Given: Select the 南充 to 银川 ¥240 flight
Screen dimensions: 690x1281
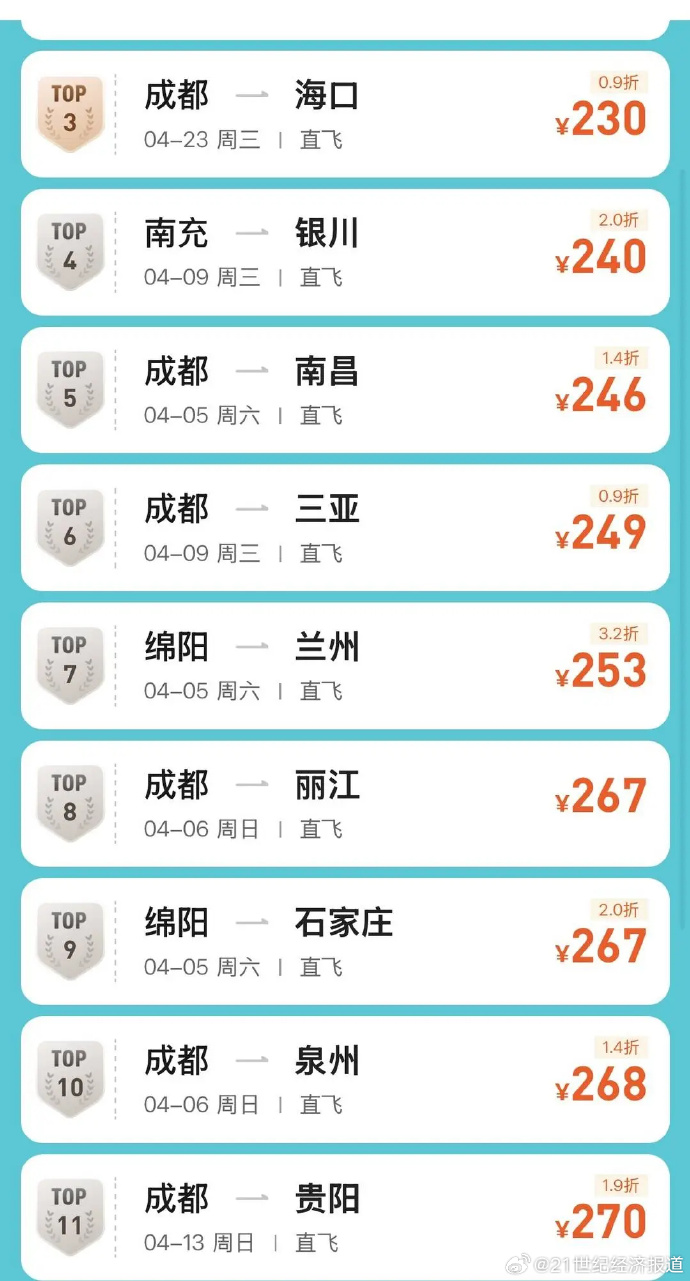Looking at the screenshot, I should coord(345,252).
